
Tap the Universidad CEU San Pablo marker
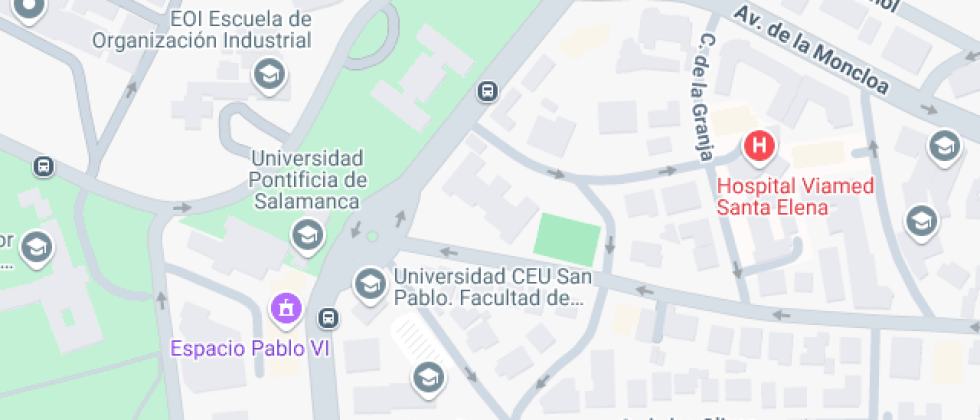pyautogui.click(x=370, y=283)
